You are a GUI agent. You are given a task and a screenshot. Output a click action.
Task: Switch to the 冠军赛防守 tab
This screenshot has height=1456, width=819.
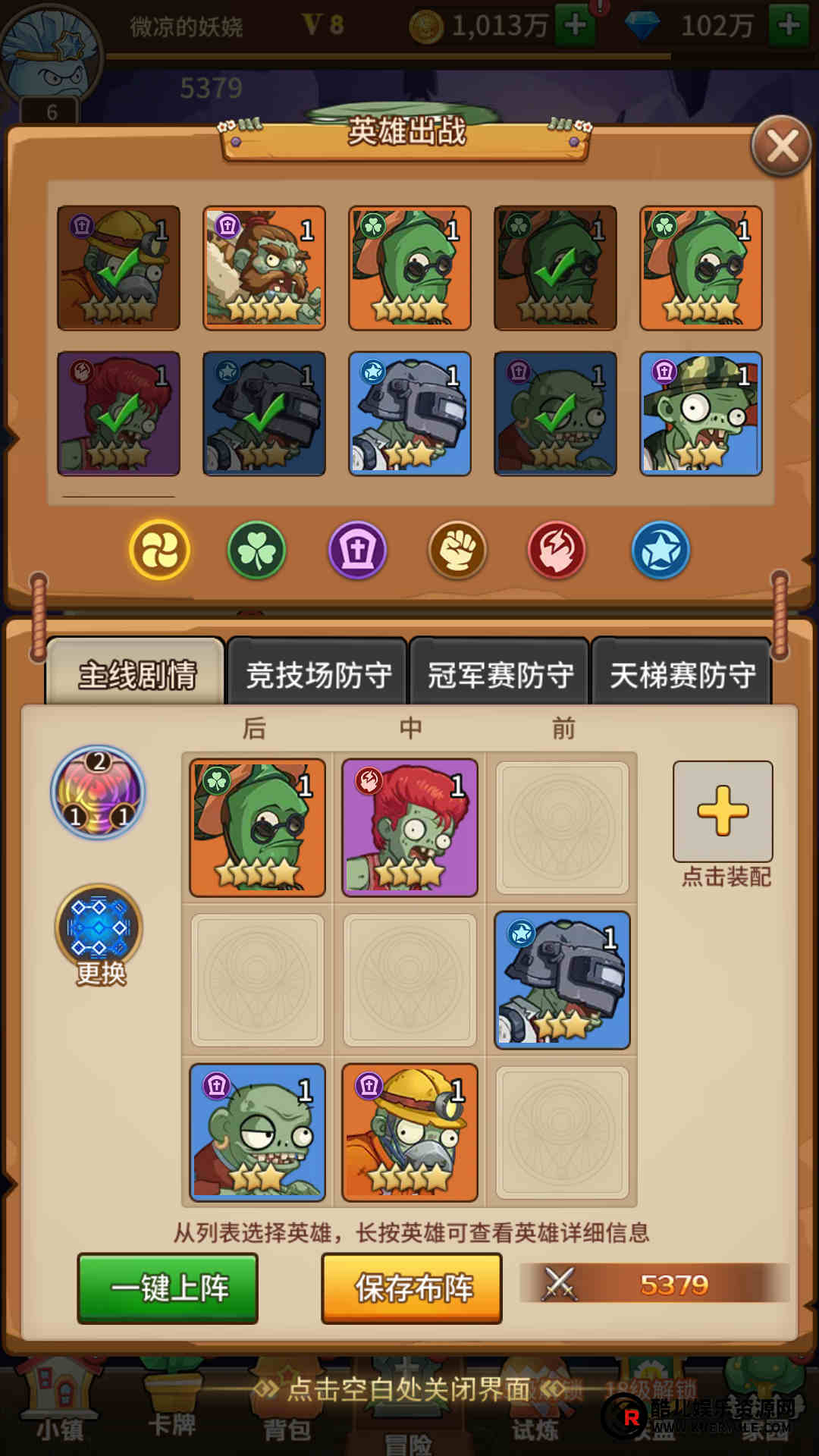click(500, 674)
